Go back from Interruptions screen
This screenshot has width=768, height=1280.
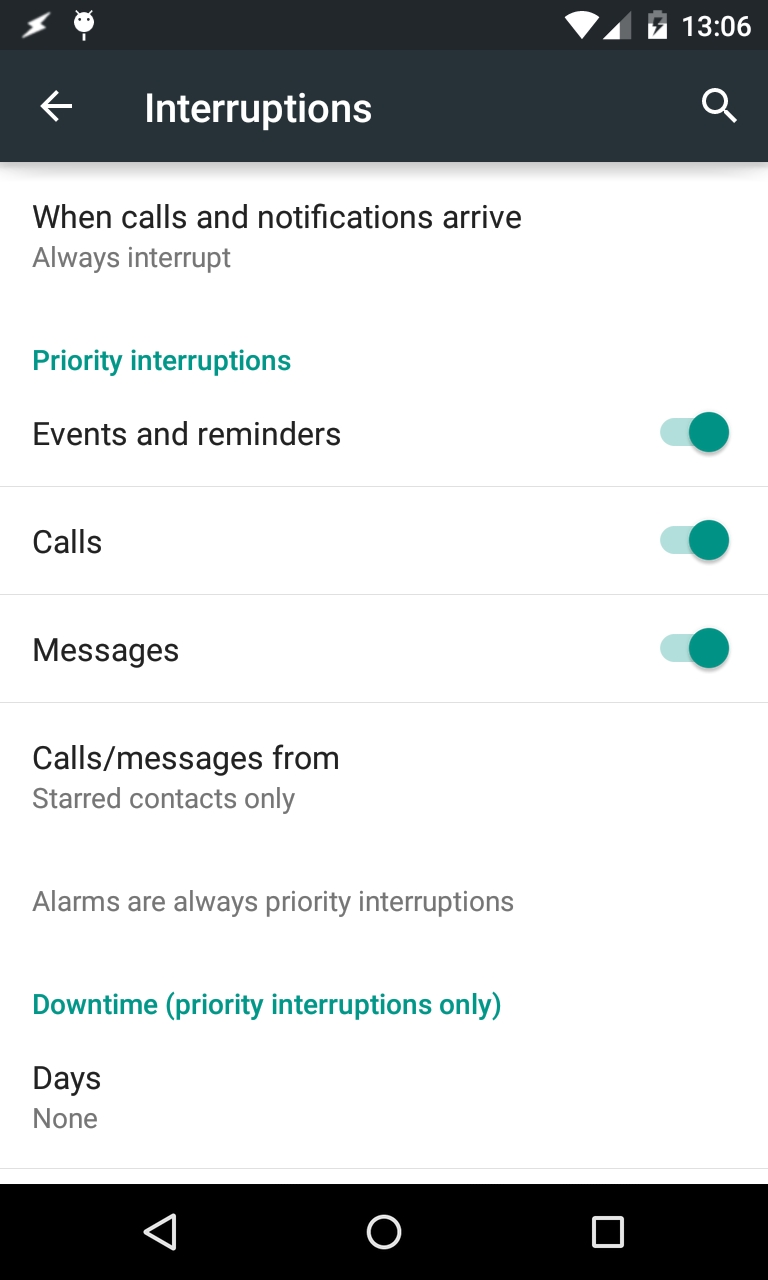(x=57, y=106)
